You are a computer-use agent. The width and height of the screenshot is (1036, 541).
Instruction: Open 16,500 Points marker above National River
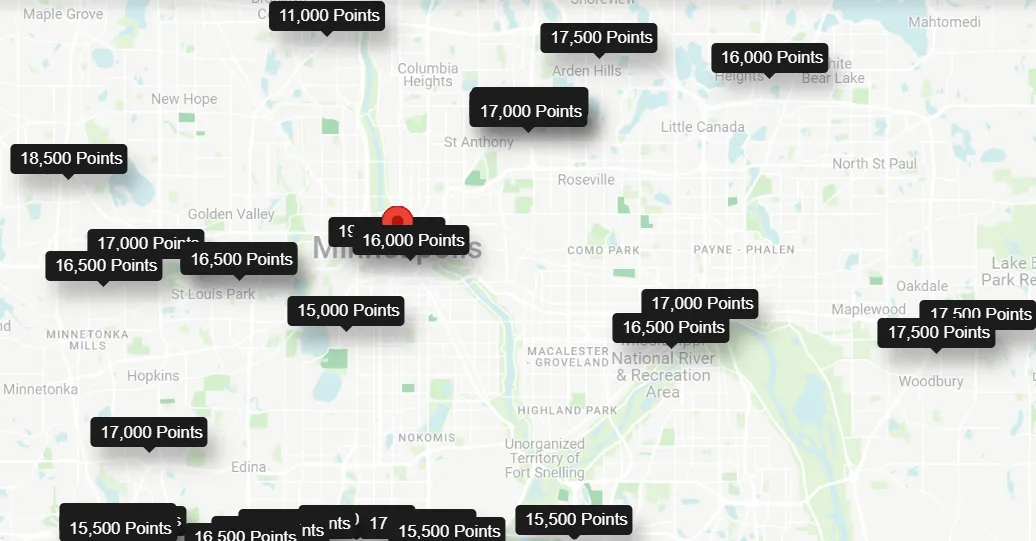672,328
